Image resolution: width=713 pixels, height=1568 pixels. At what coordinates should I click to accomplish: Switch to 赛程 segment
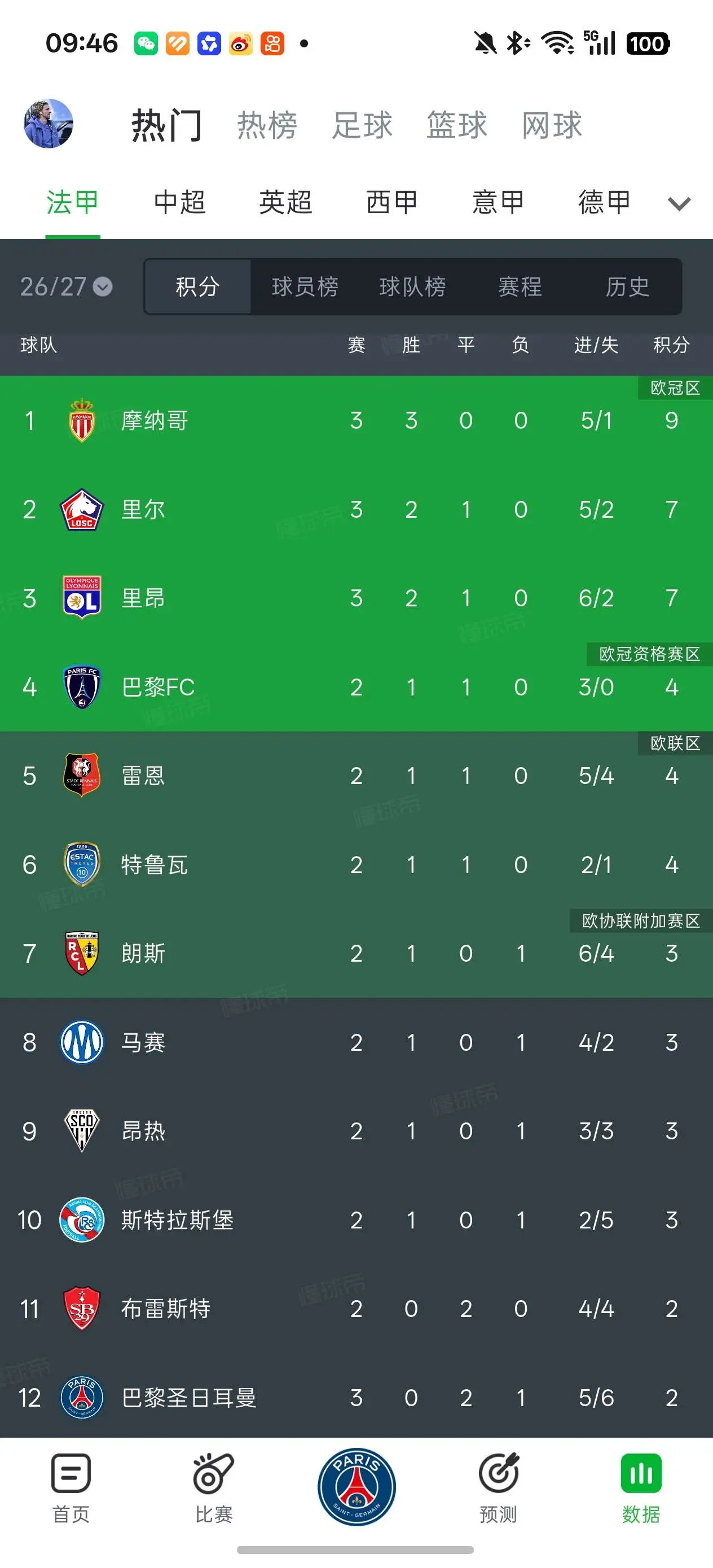520,287
